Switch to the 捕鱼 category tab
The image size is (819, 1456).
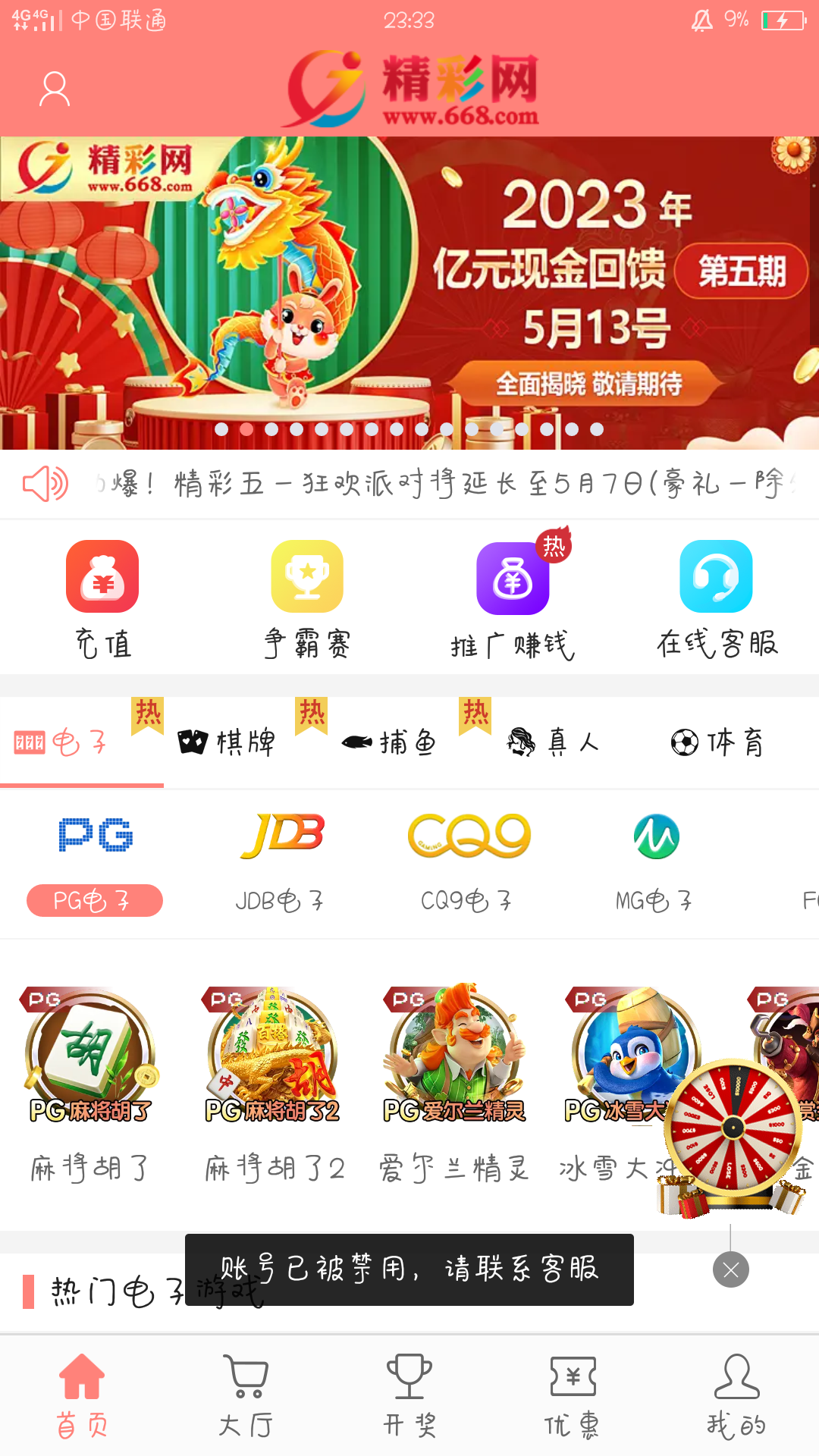tap(390, 742)
